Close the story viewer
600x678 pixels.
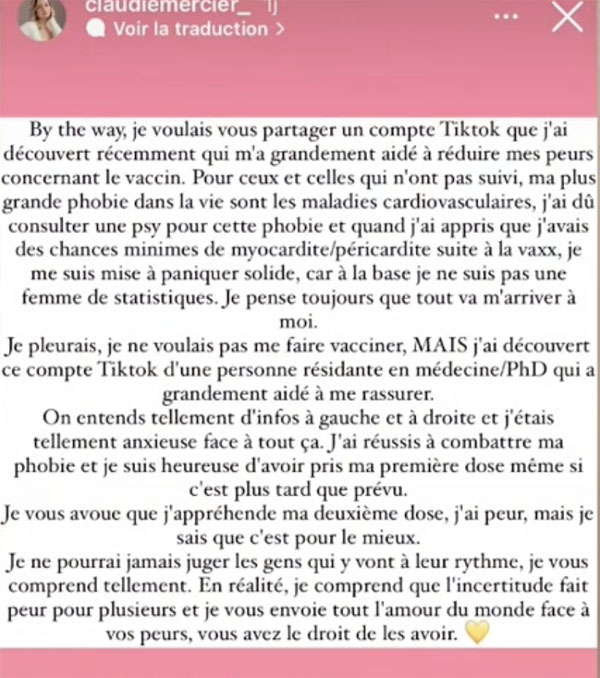[x=567, y=16]
